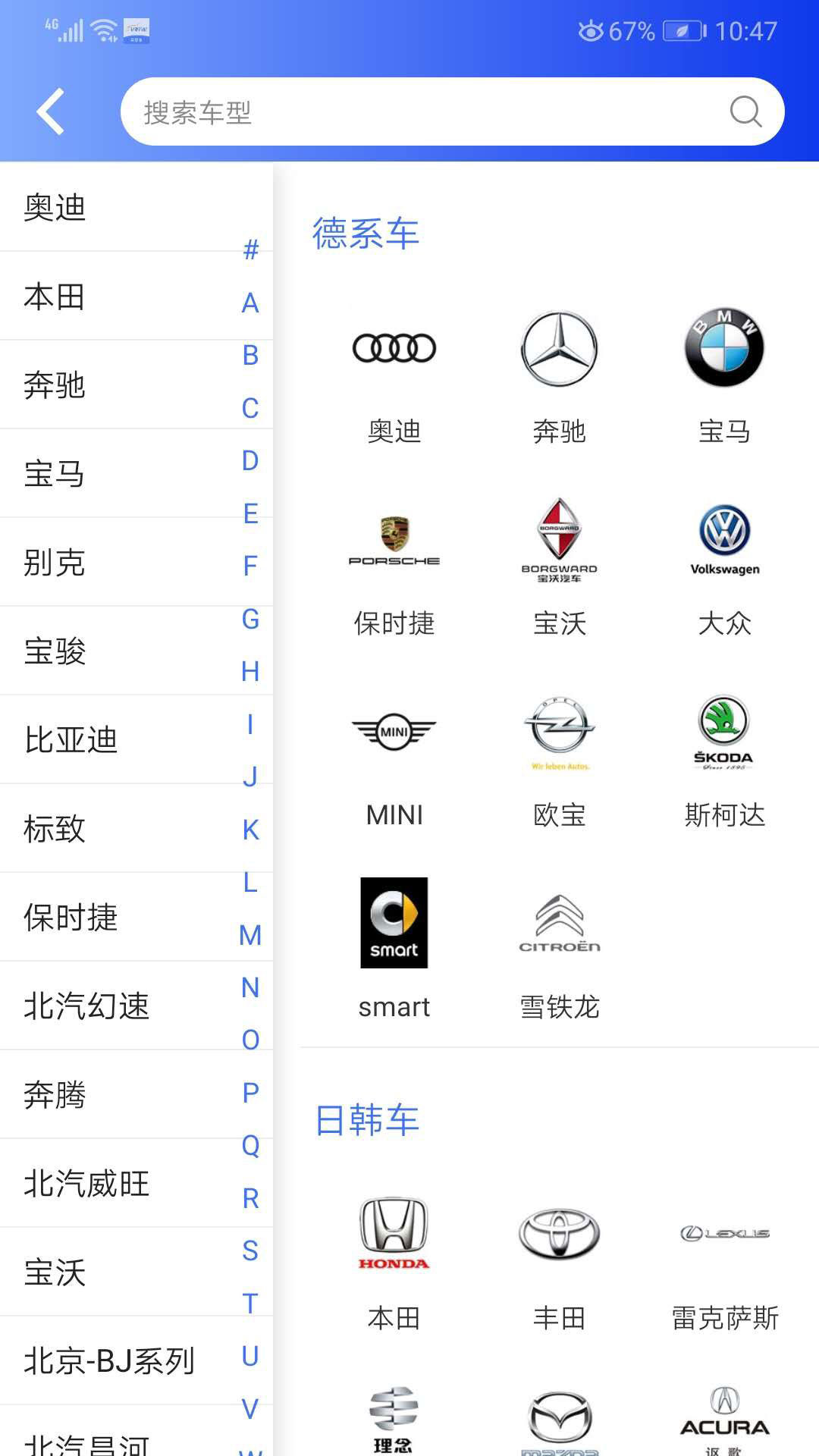This screenshot has height=1456, width=819.
Task: Tap the 斯柯达 Skoda tile
Action: click(724, 759)
